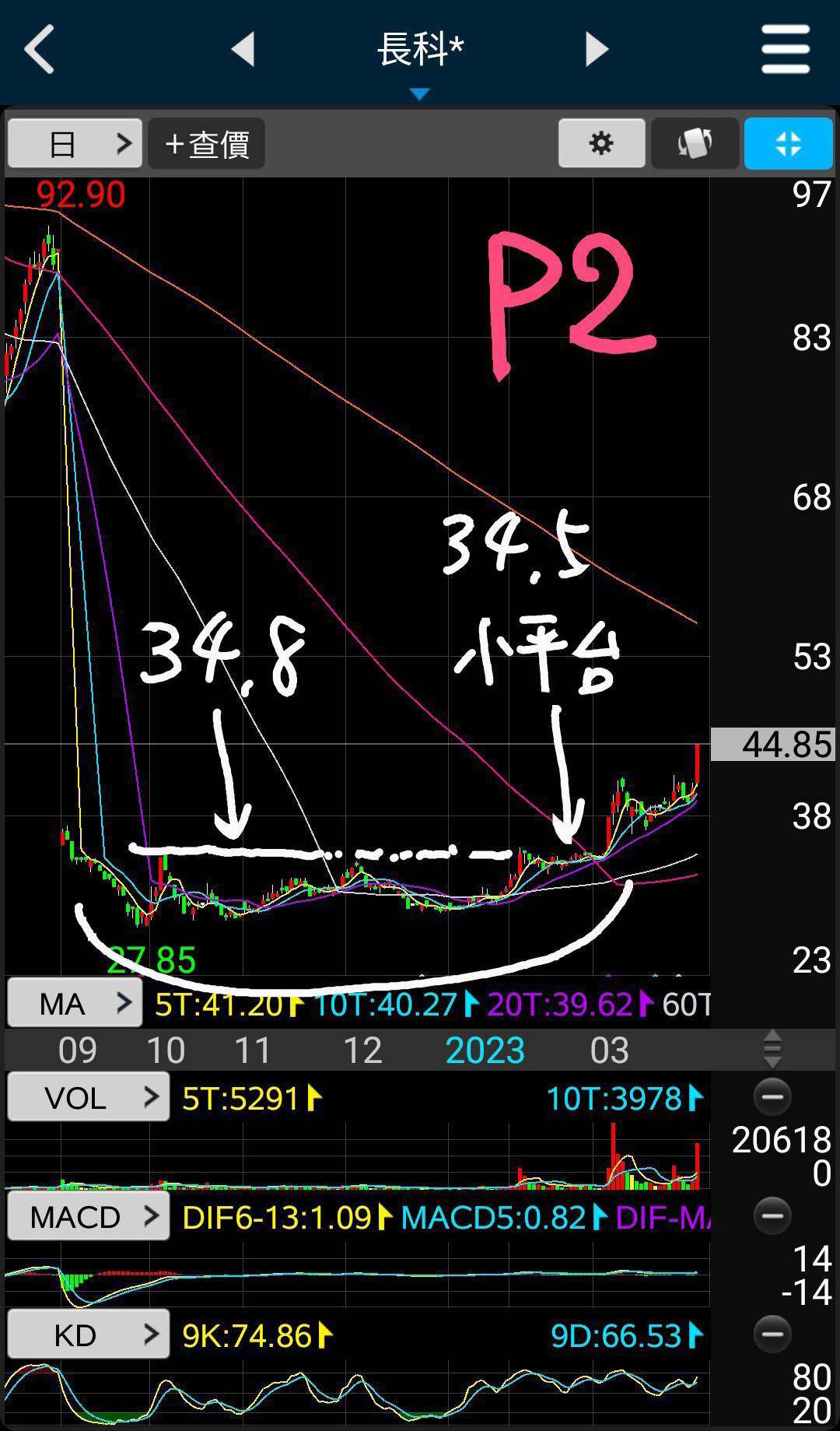Open chart settings gear
The height and width of the screenshot is (1431, 840).
coord(601,144)
